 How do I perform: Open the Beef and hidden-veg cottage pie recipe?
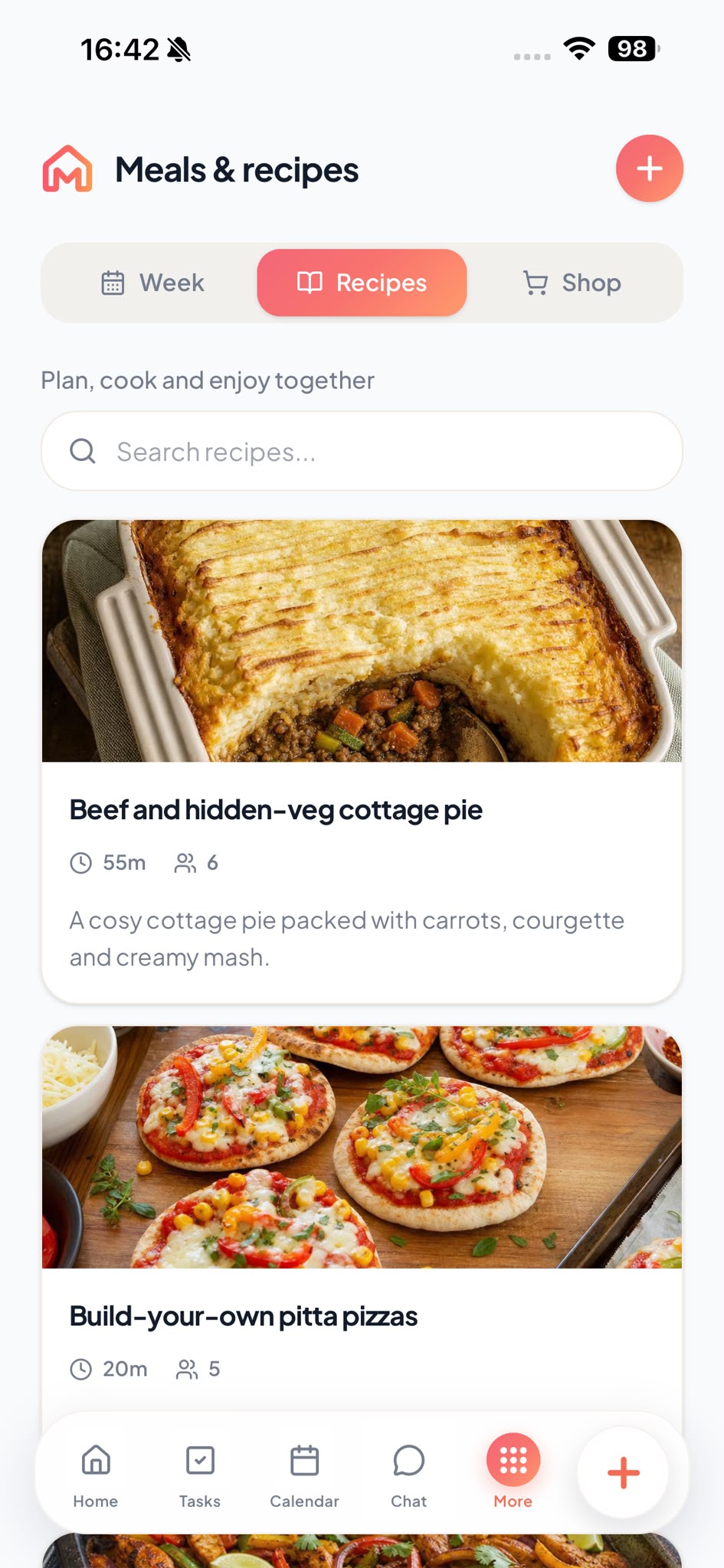click(362, 761)
